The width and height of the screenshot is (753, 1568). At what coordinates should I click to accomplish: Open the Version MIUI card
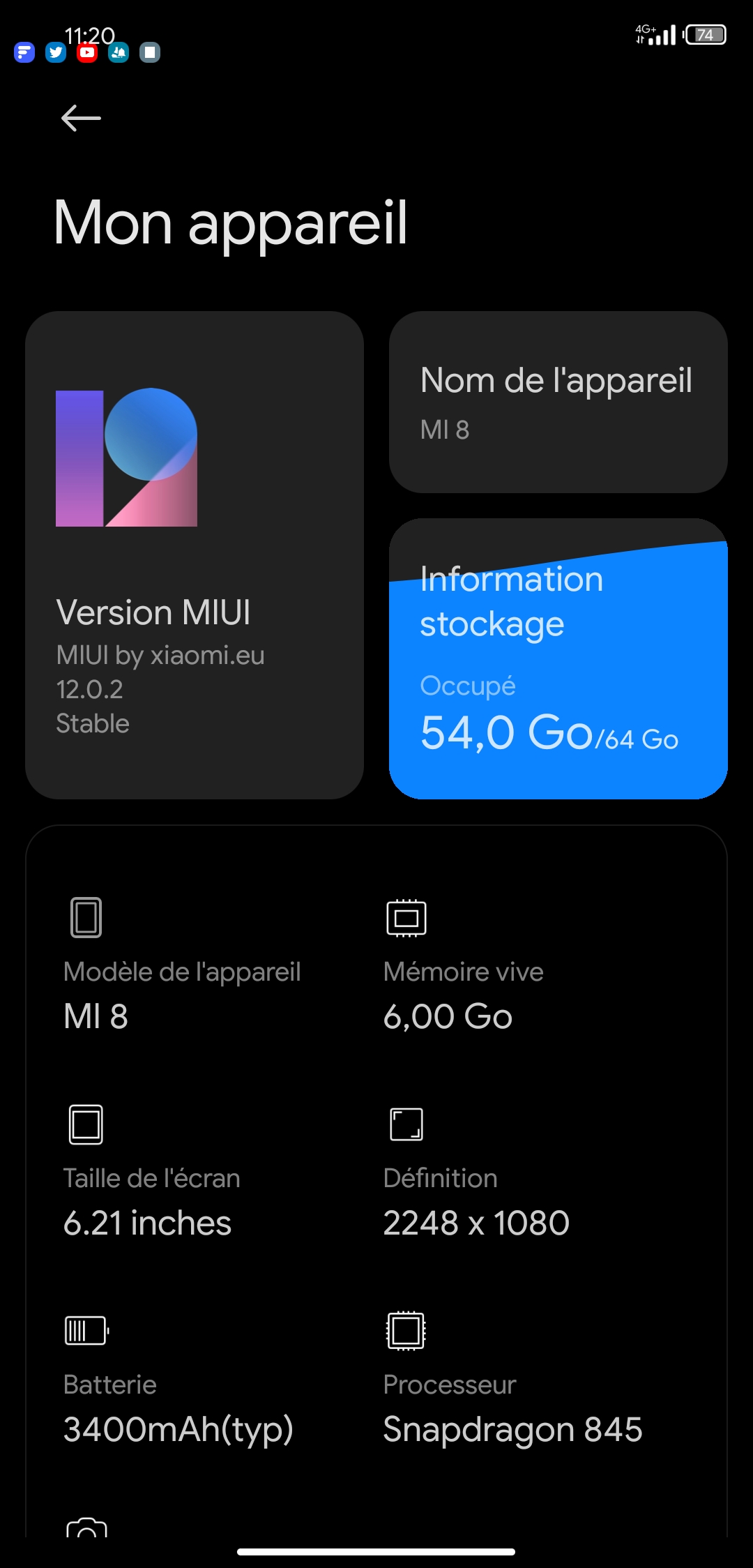tap(195, 555)
